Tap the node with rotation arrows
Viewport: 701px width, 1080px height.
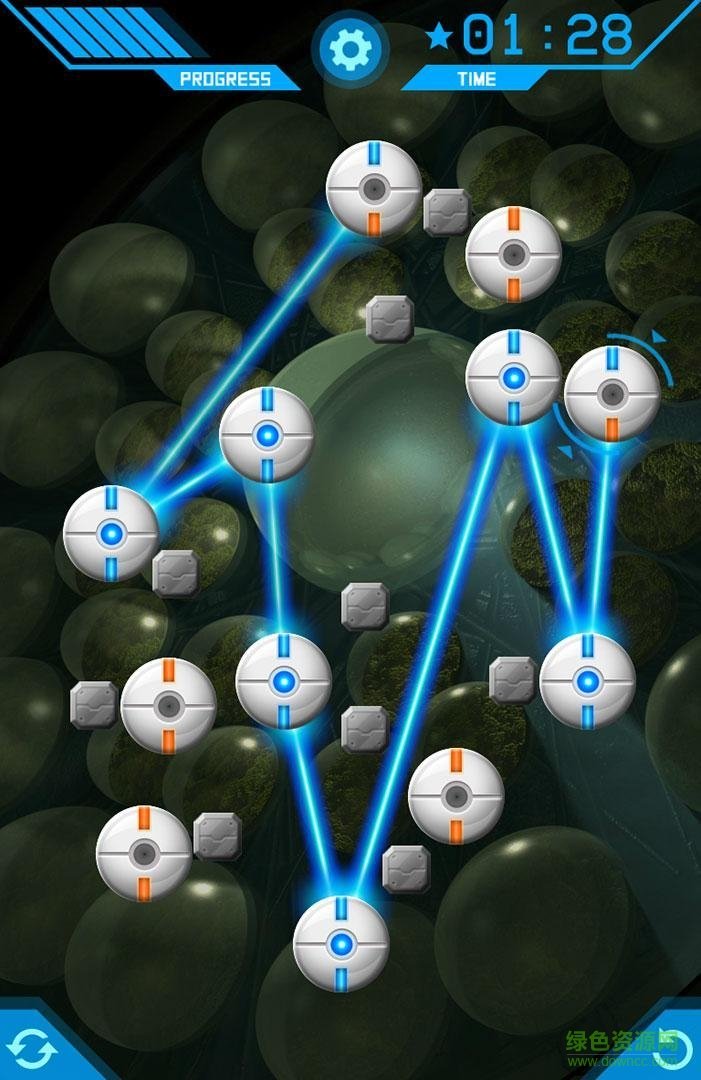(611, 394)
